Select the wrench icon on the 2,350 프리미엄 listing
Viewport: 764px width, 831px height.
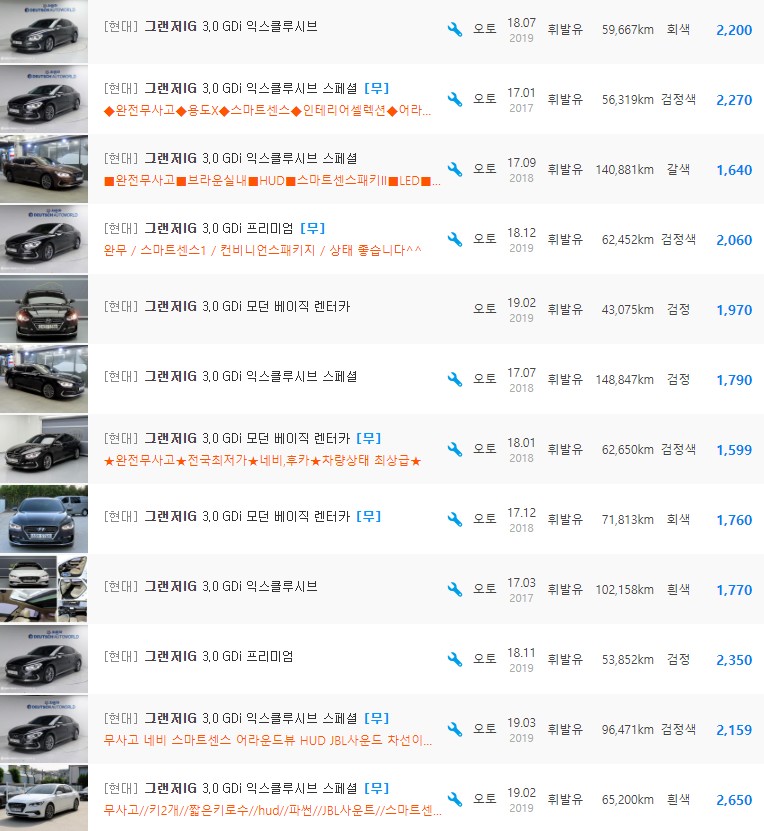point(455,658)
